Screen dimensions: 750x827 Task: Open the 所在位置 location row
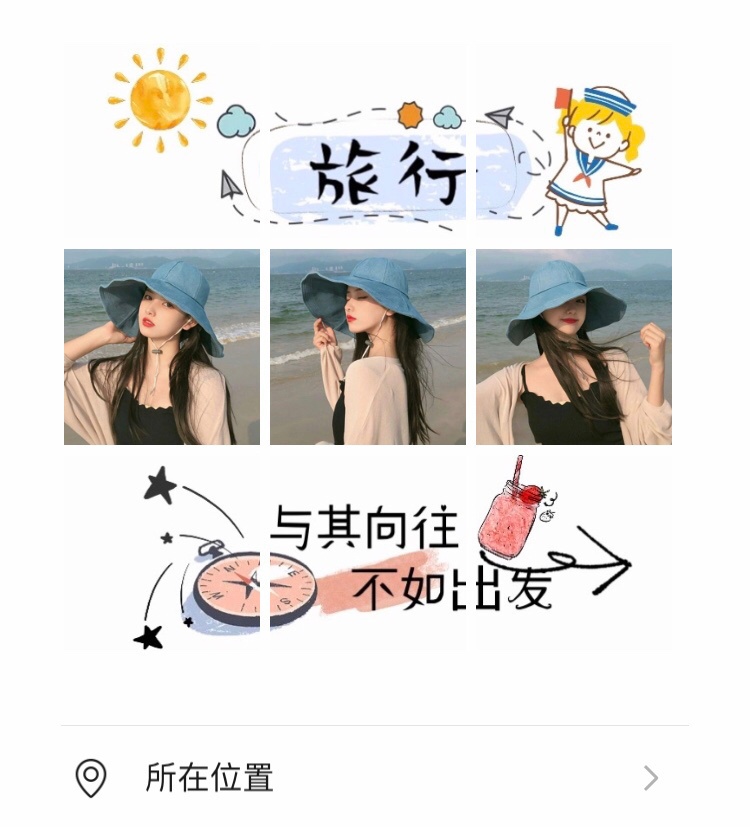[374, 777]
